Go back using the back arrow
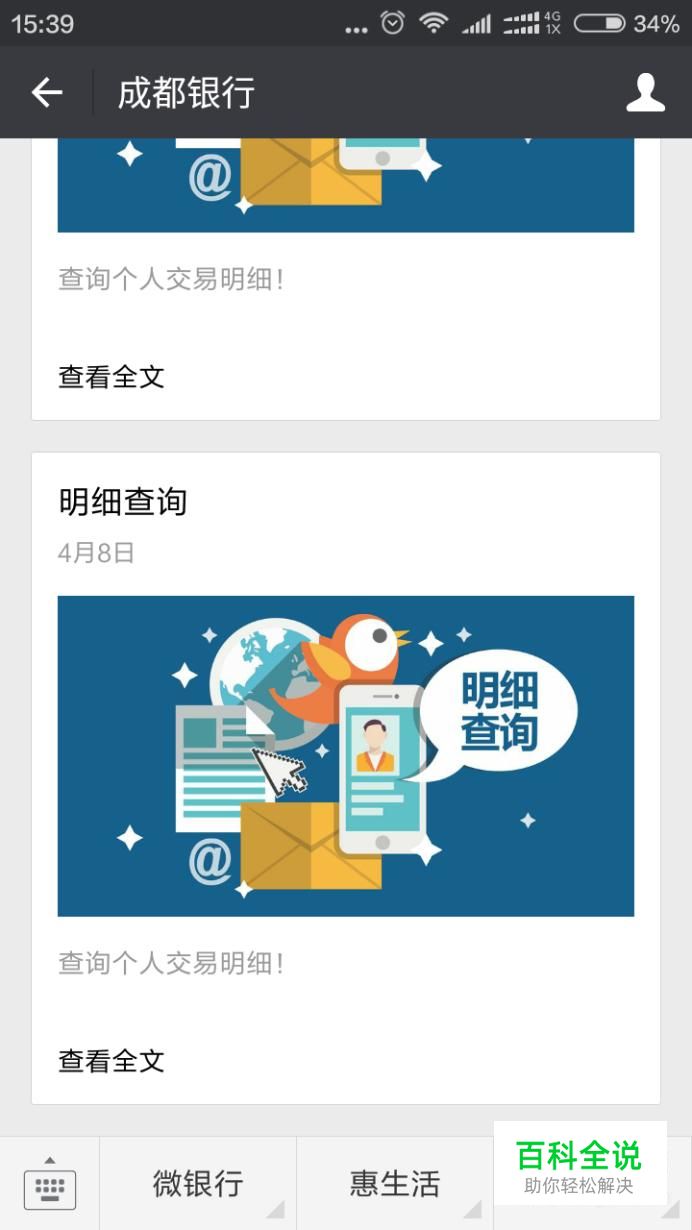This screenshot has height=1230, width=692. [x=47, y=93]
